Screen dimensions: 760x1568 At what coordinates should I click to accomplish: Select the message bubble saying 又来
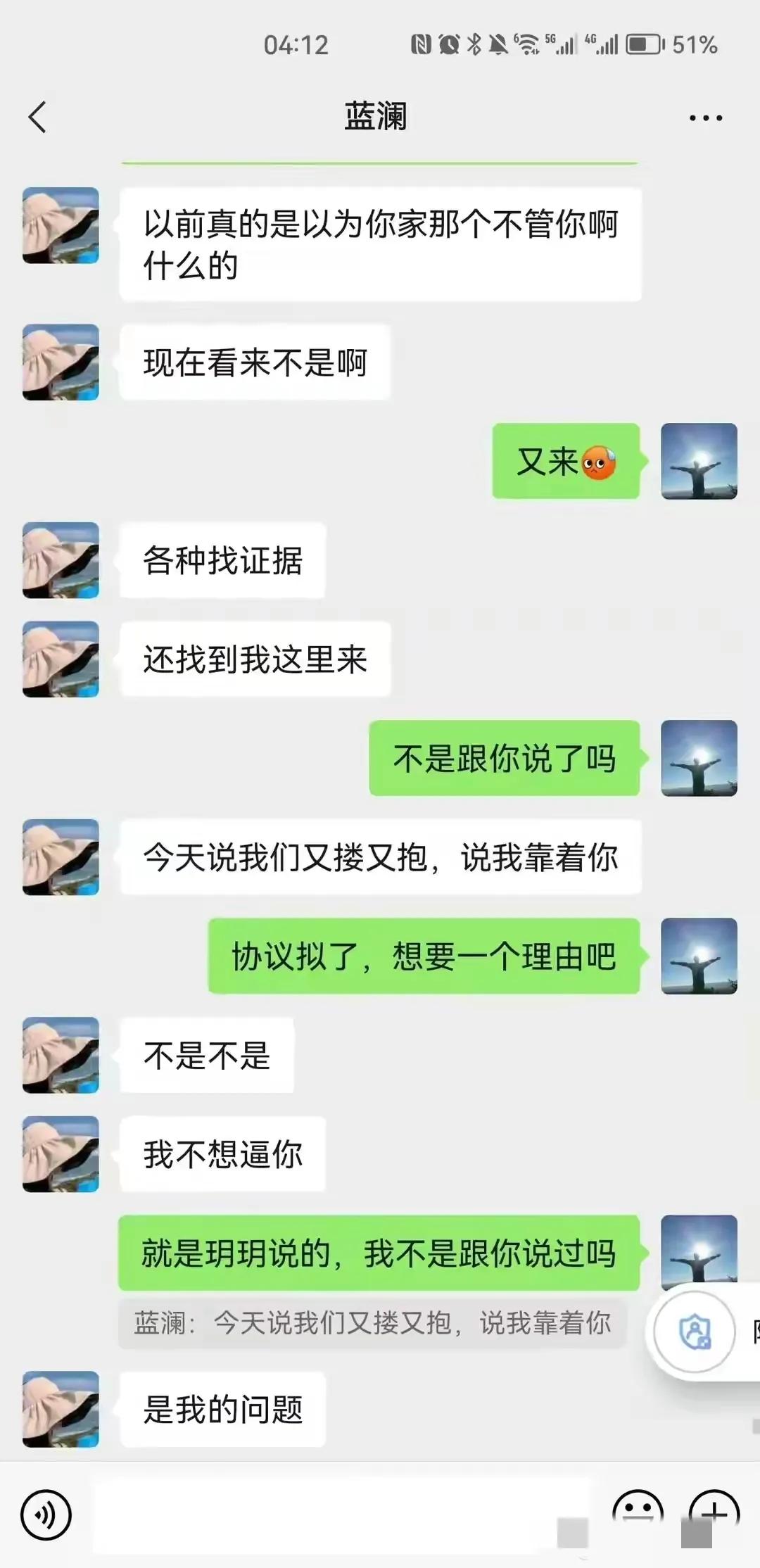coord(566,461)
